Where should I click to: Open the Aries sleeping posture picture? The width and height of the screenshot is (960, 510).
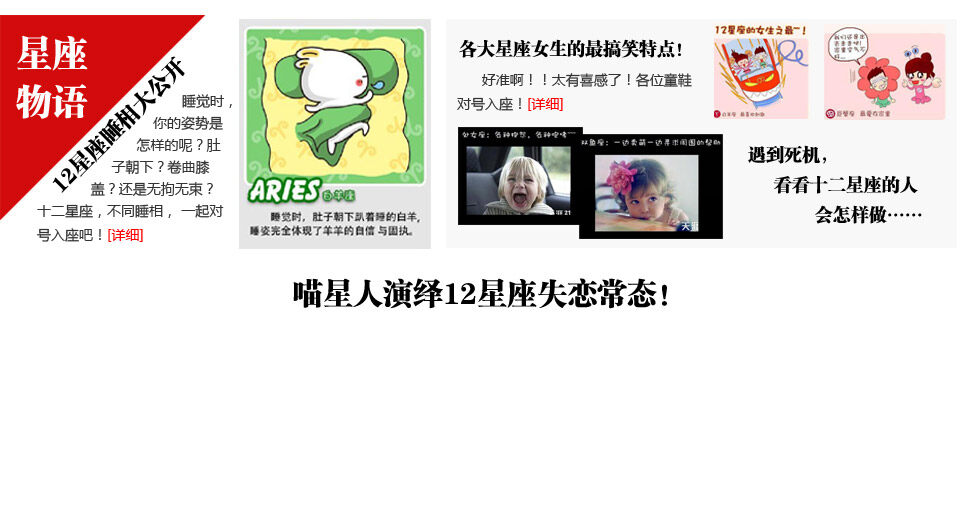(x=335, y=133)
